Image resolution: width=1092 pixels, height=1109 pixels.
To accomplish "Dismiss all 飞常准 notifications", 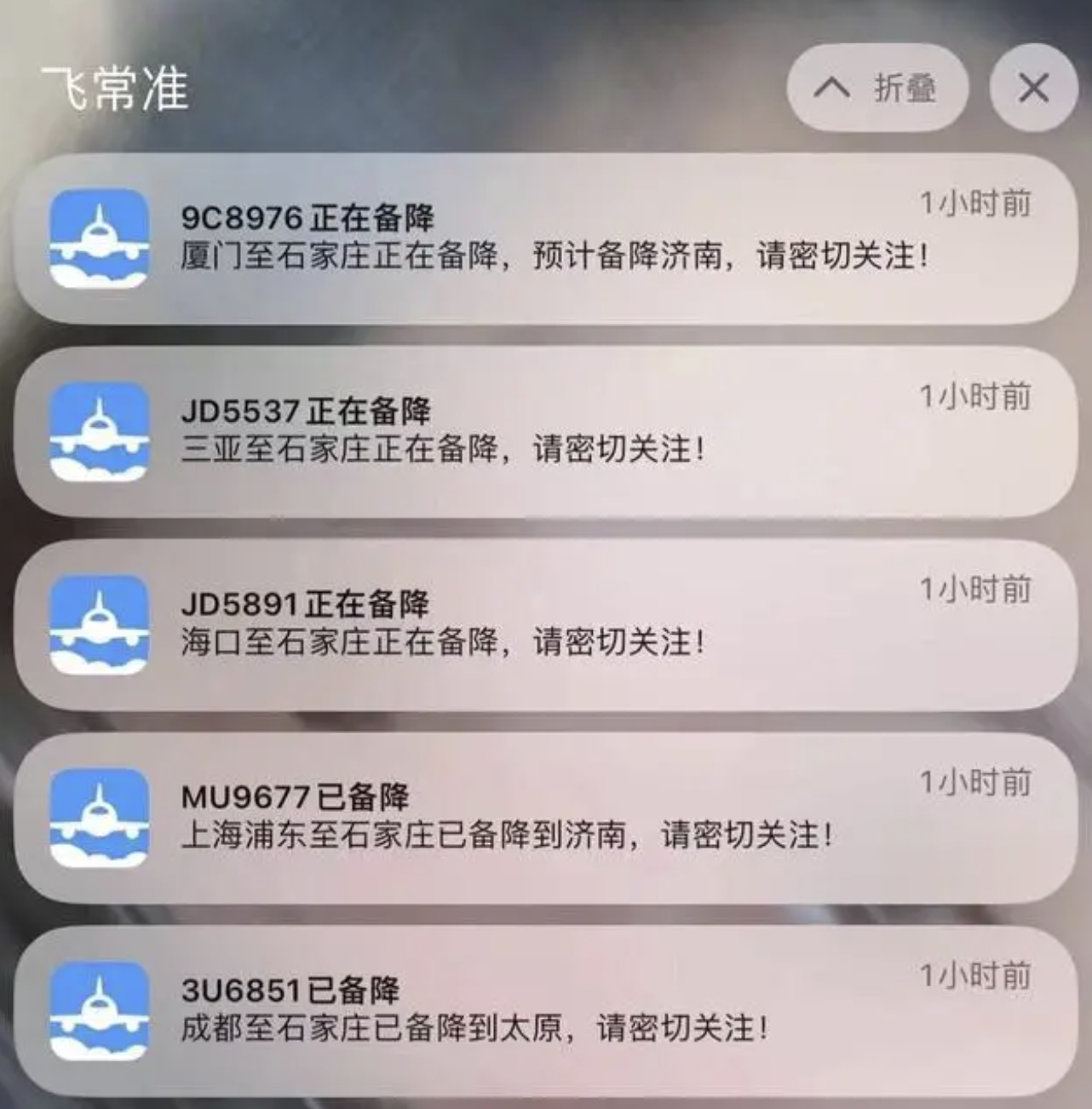I will [1033, 88].
